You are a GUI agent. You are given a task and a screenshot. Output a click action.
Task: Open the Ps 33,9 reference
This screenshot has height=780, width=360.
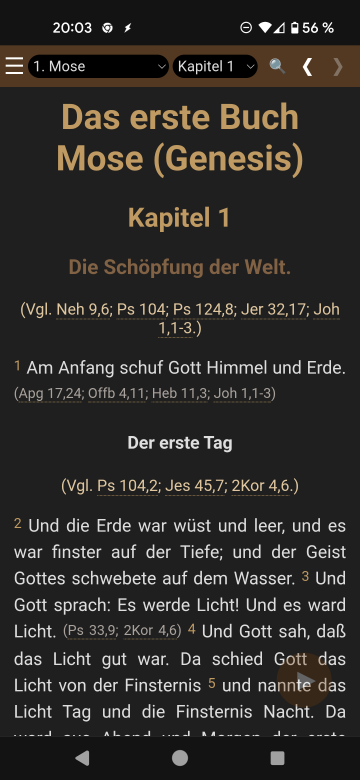(91, 631)
